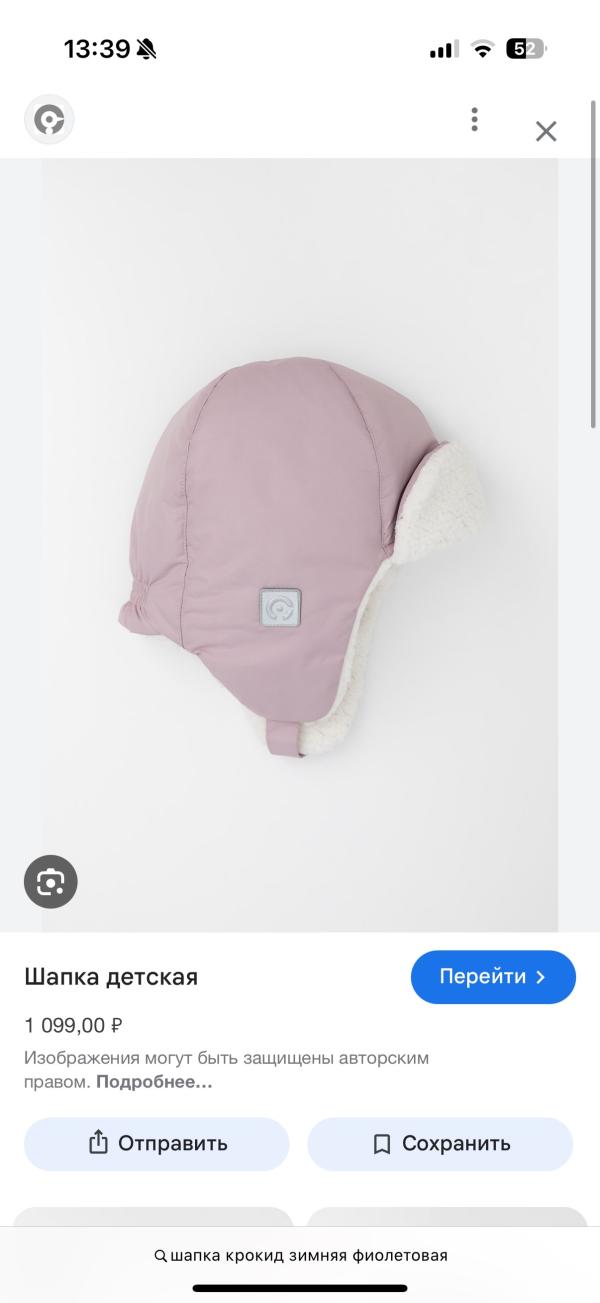Share via the Отправить button
This screenshot has width=600, height=1303.
[x=157, y=1143]
